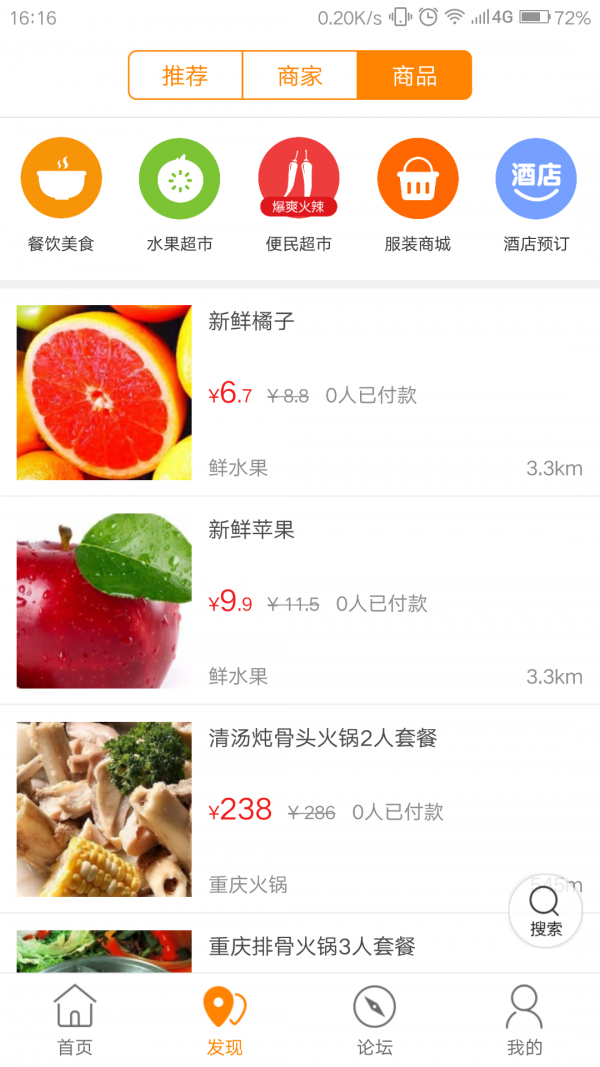The width and height of the screenshot is (600, 1067).
Task: Open the 论坛 forum tab
Action: pos(375,1020)
